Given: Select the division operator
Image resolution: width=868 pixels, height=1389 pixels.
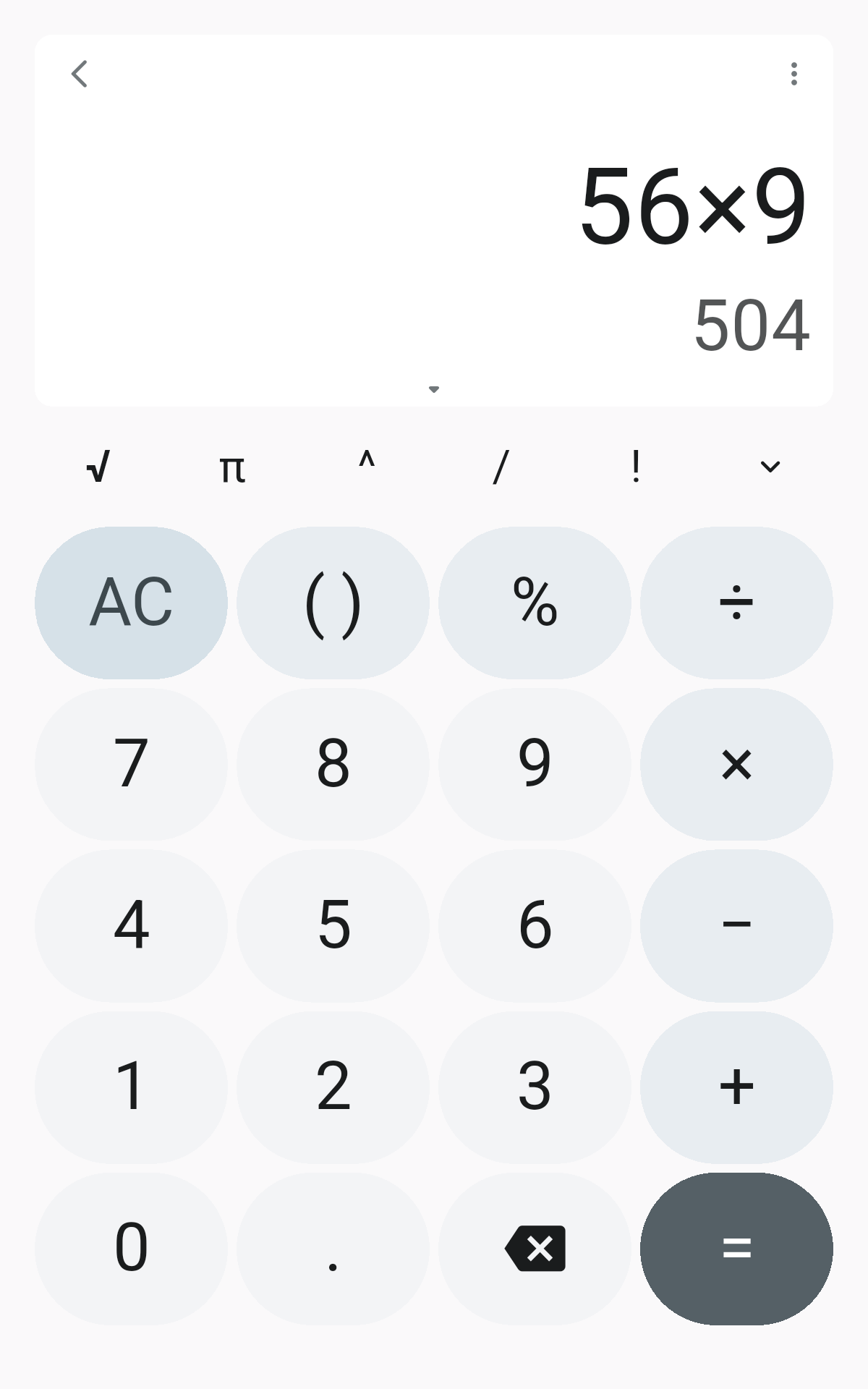Looking at the screenshot, I should pyautogui.click(x=736, y=603).
